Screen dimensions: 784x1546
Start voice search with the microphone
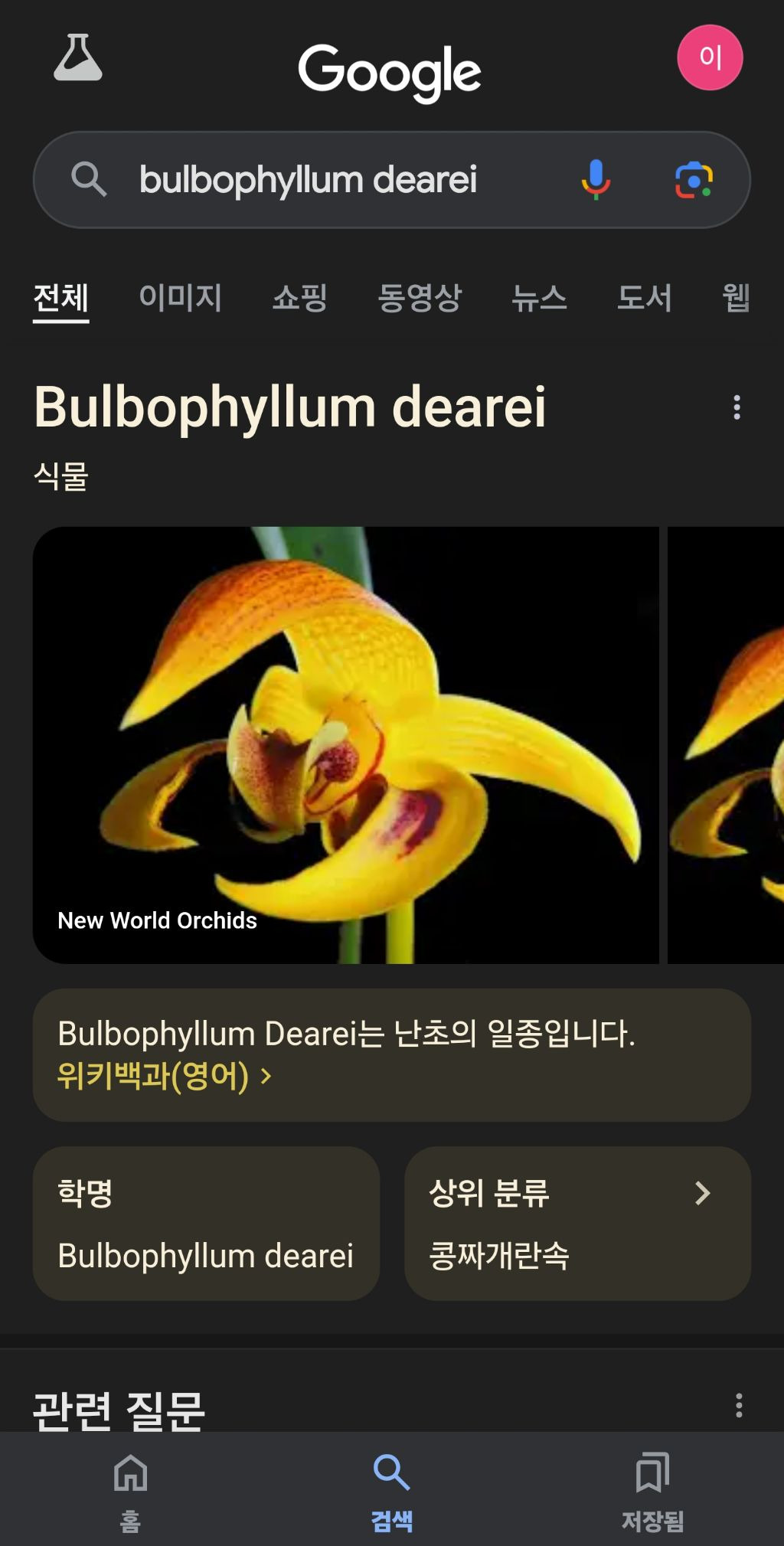(596, 180)
